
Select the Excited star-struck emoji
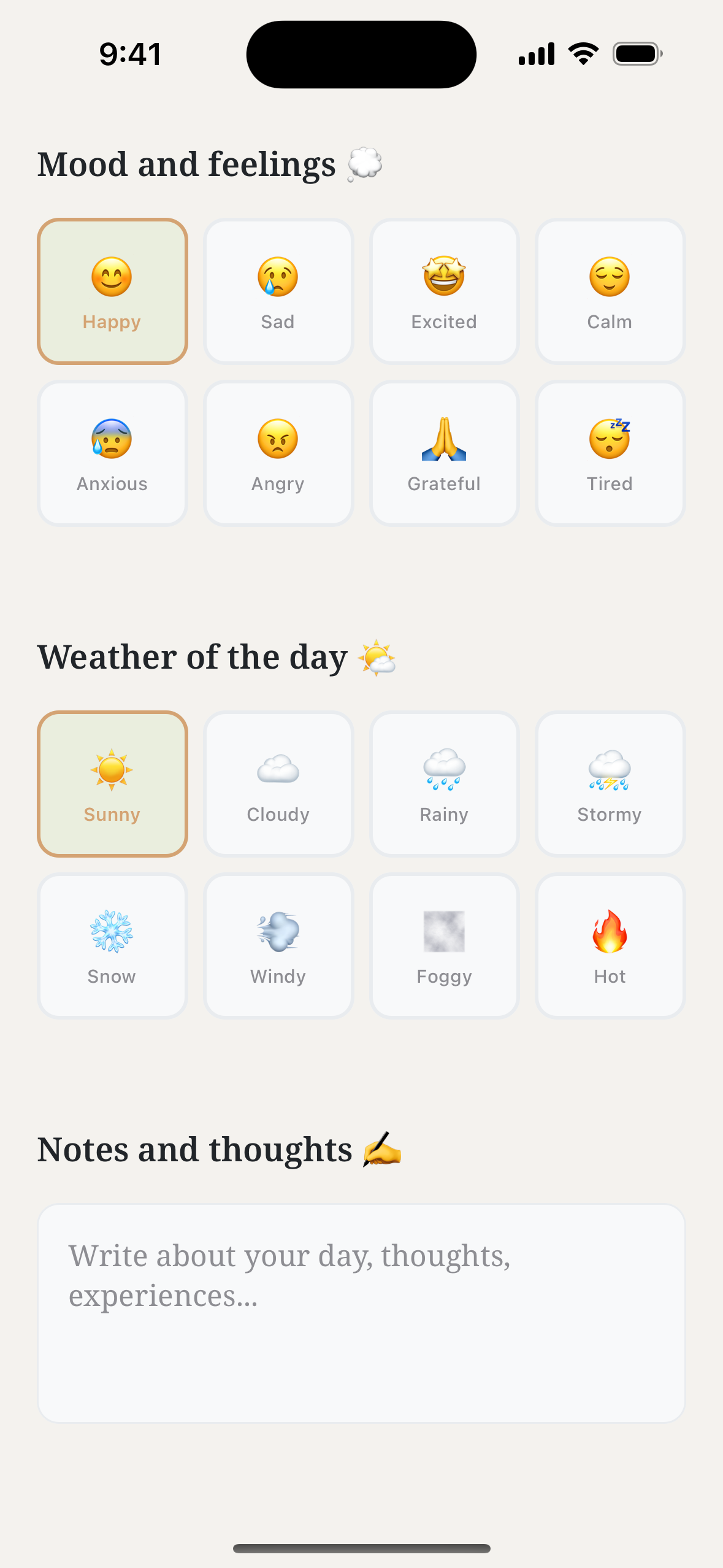tap(444, 291)
